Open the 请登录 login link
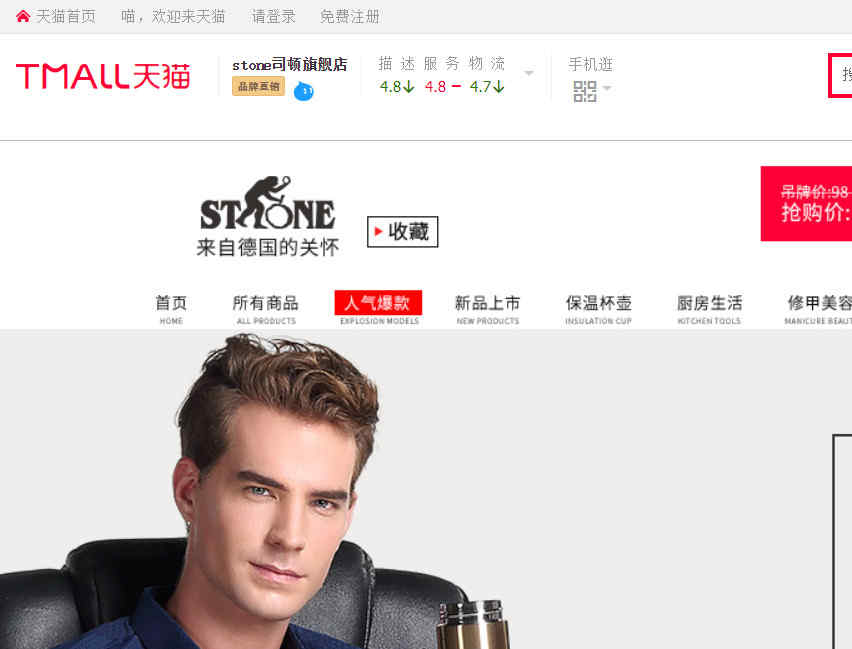The width and height of the screenshot is (852, 649). (x=273, y=16)
